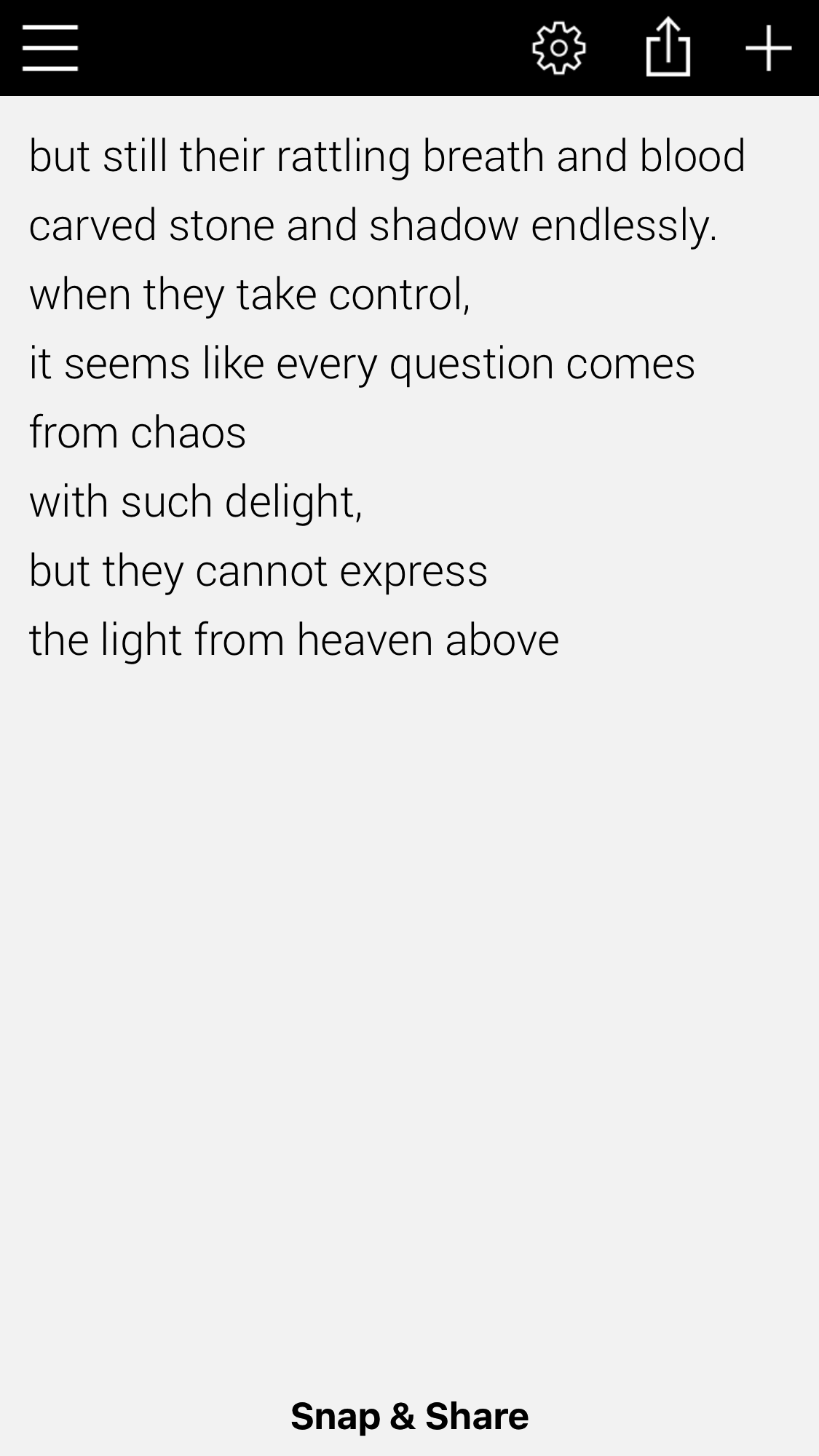819x1456 pixels.
Task: Tap the Snap & Share button
Action: [409, 1416]
